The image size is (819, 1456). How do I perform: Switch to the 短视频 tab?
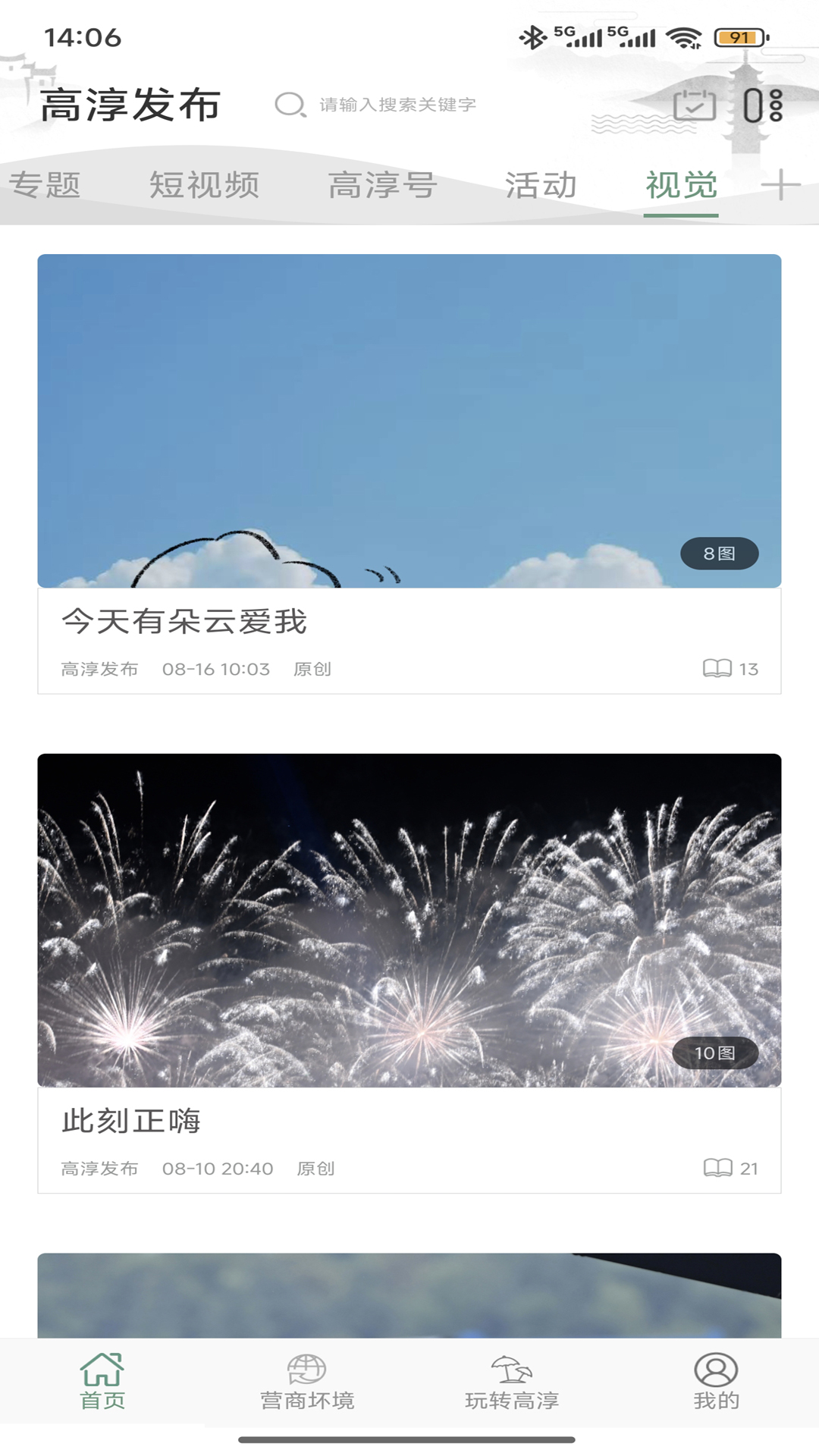tap(205, 186)
